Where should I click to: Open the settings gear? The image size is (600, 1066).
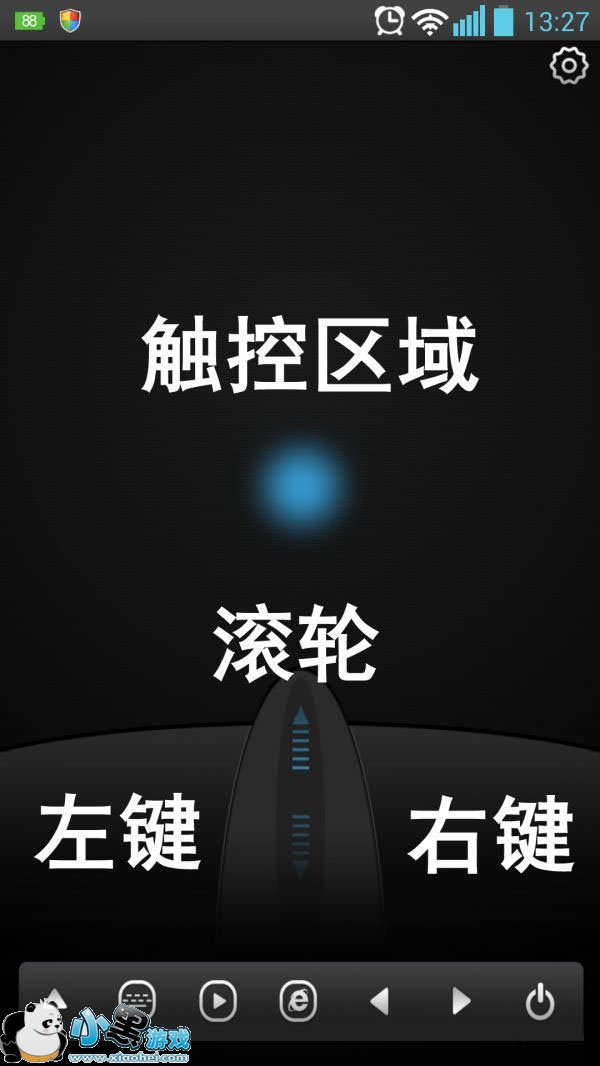pyautogui.click(x=568, y=66)
